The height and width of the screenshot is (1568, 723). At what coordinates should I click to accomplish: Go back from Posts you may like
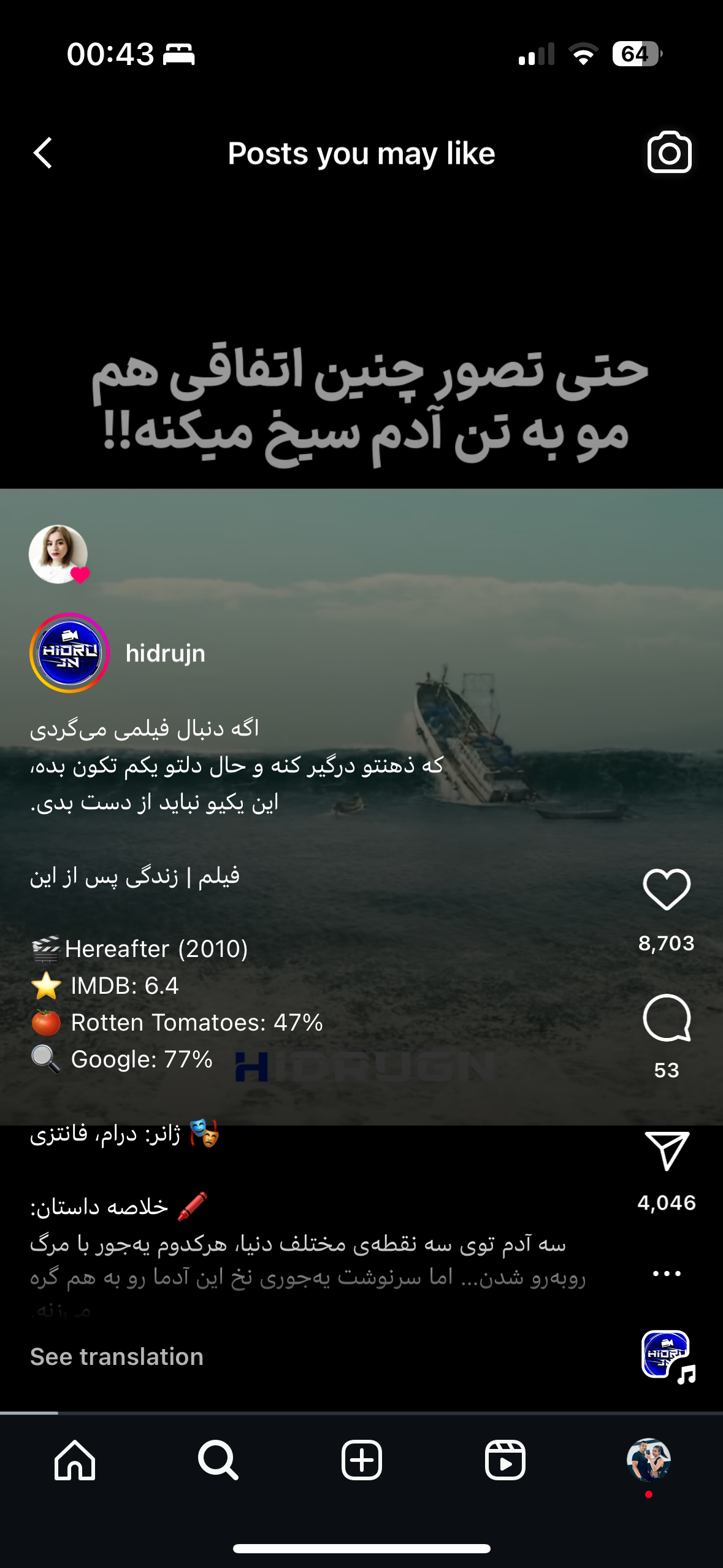[x=43, y=153]
